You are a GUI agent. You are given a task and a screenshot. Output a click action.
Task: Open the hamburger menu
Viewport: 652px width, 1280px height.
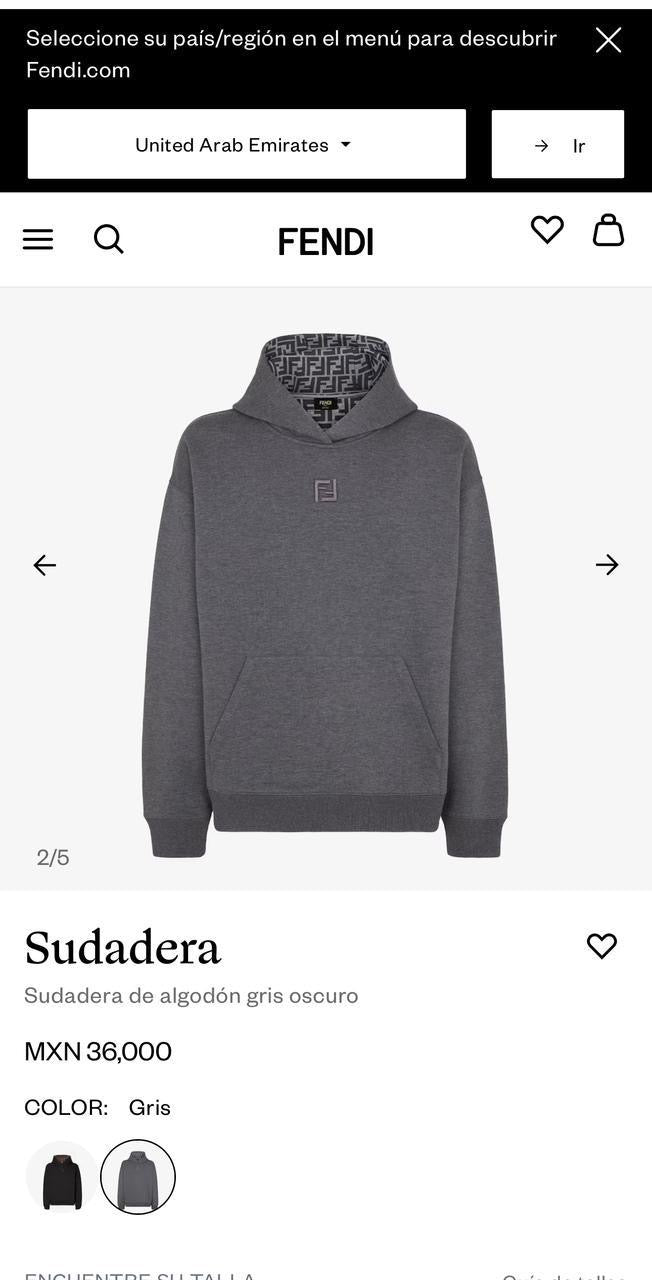[x=38, y=240]
